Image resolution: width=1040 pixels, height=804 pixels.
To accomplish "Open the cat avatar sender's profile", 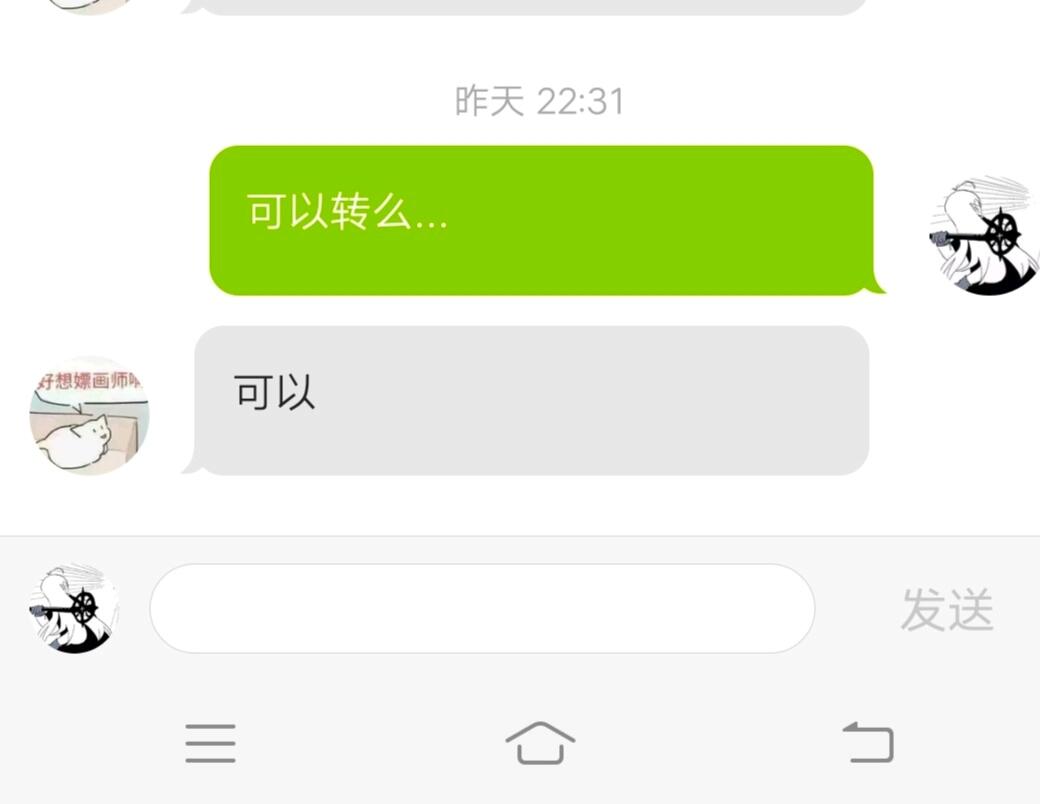I will tap(90, 415).
